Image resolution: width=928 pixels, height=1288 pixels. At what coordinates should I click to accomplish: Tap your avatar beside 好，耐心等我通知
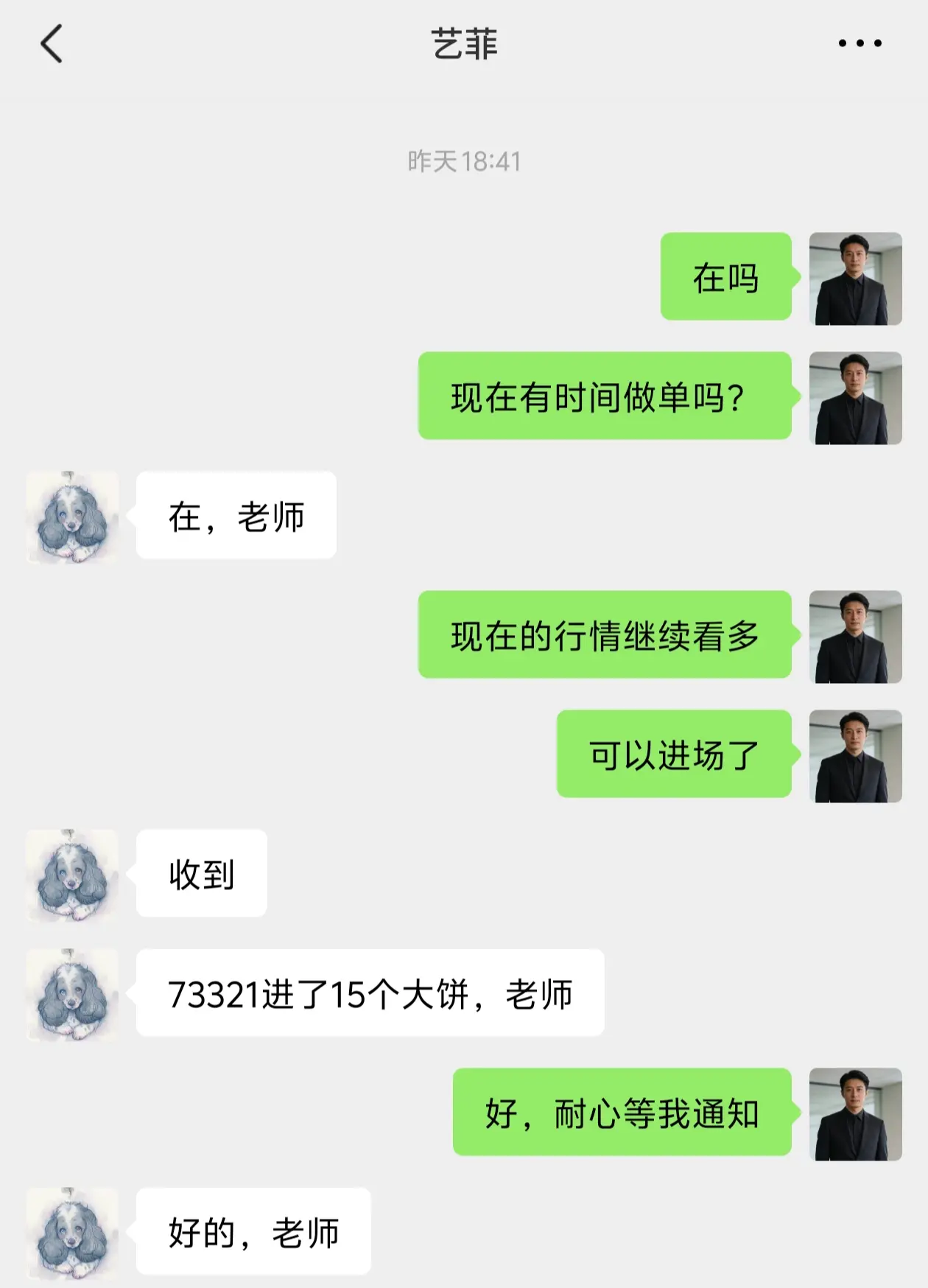pos(854,1114)
